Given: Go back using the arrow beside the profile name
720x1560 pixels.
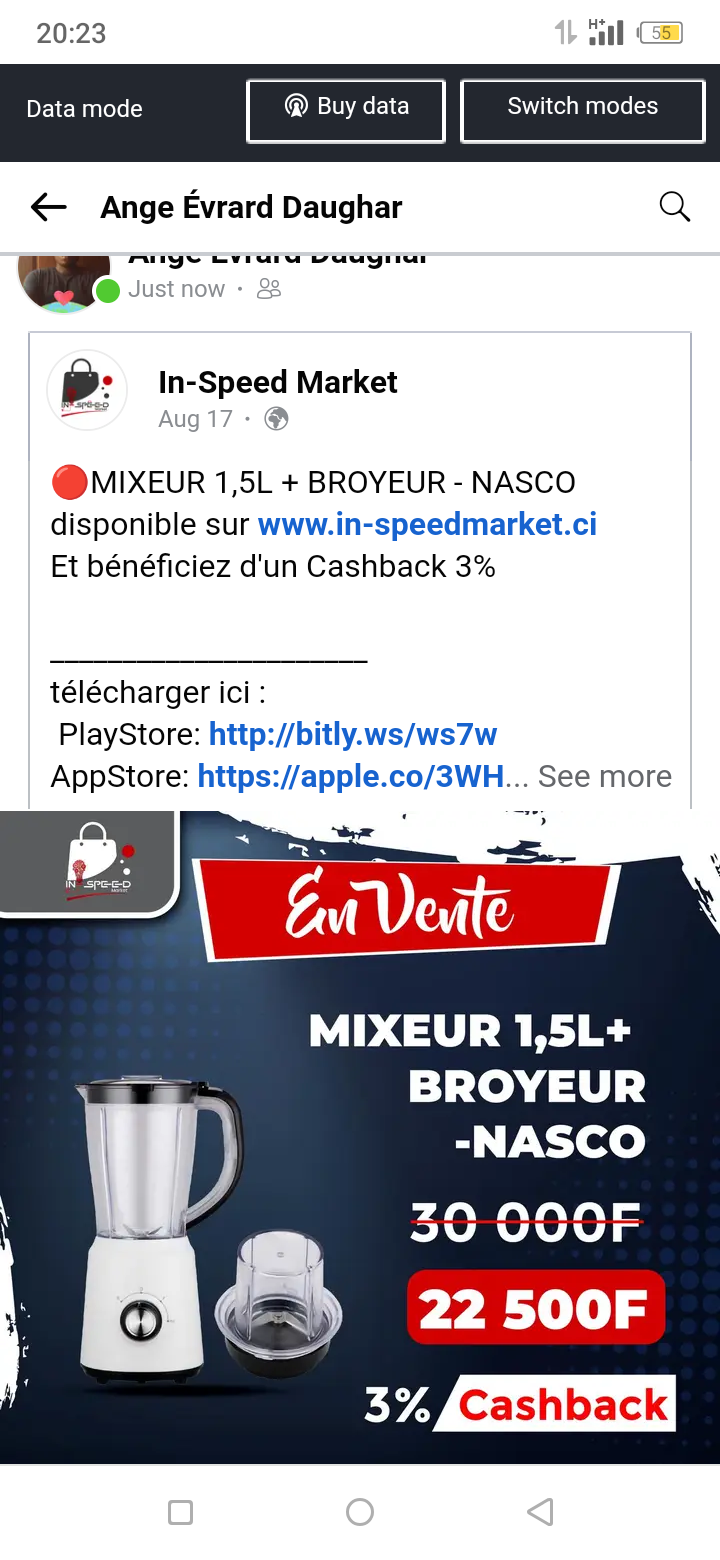Looking at the screenshot, I should tap(48, 207).
